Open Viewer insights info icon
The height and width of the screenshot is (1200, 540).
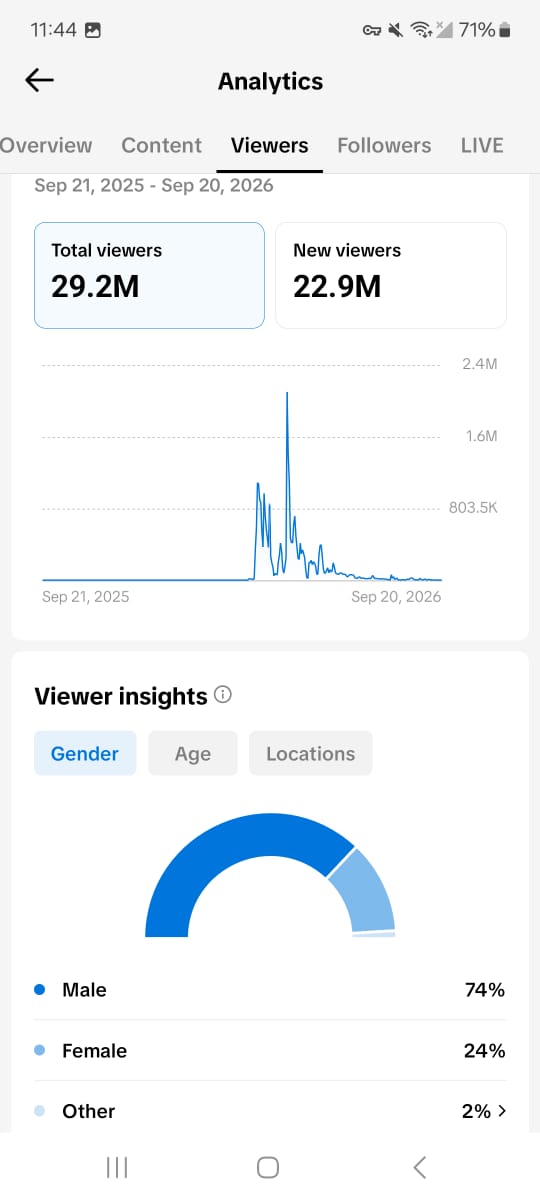(223, 694)
